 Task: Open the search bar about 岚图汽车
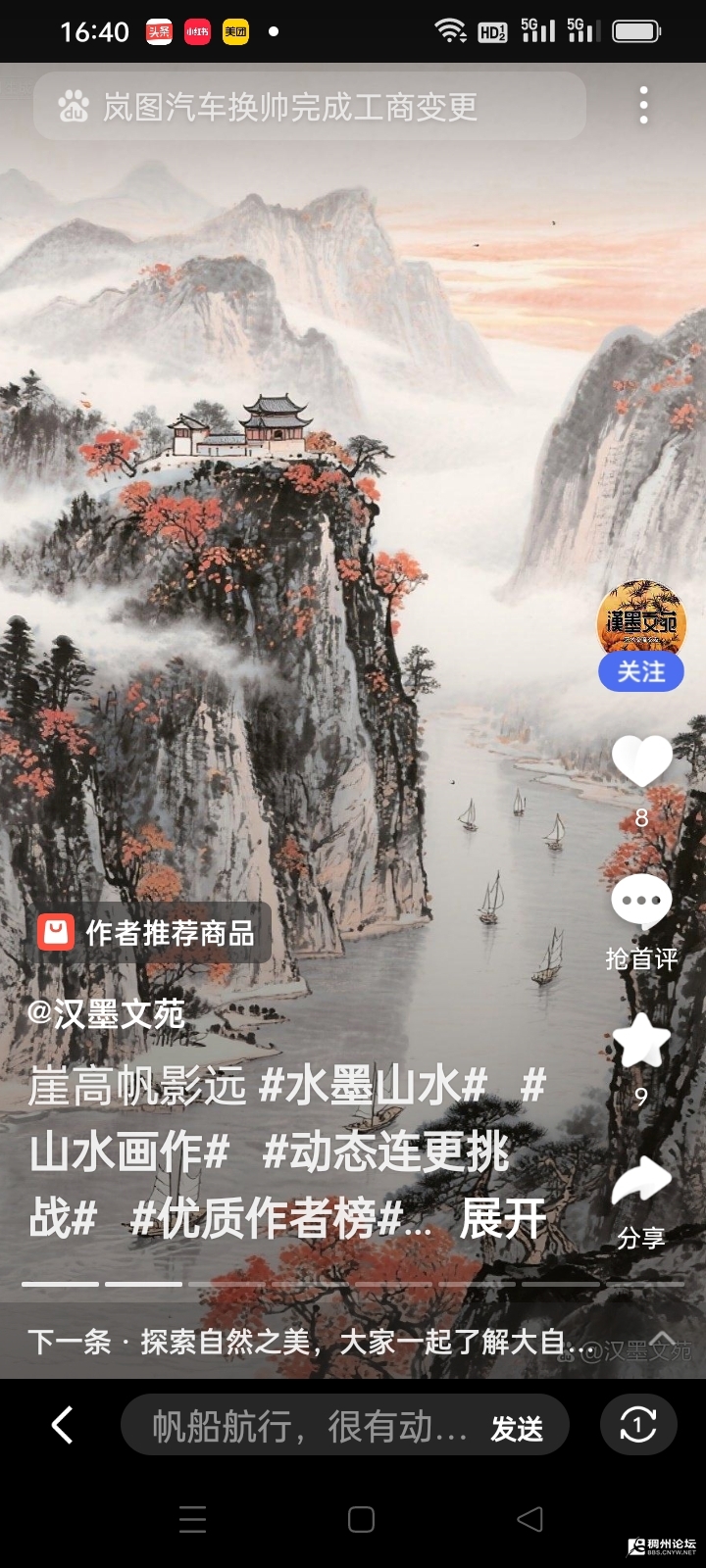click(x=294, y=106)
